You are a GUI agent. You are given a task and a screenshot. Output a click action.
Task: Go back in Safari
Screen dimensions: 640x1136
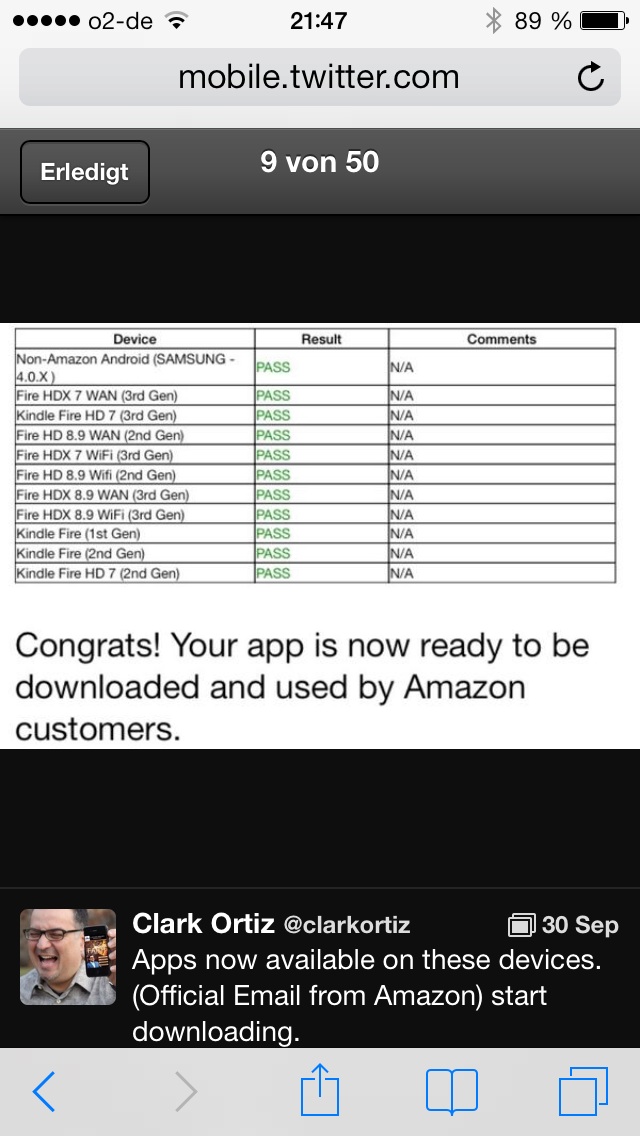click(44, 1092)
